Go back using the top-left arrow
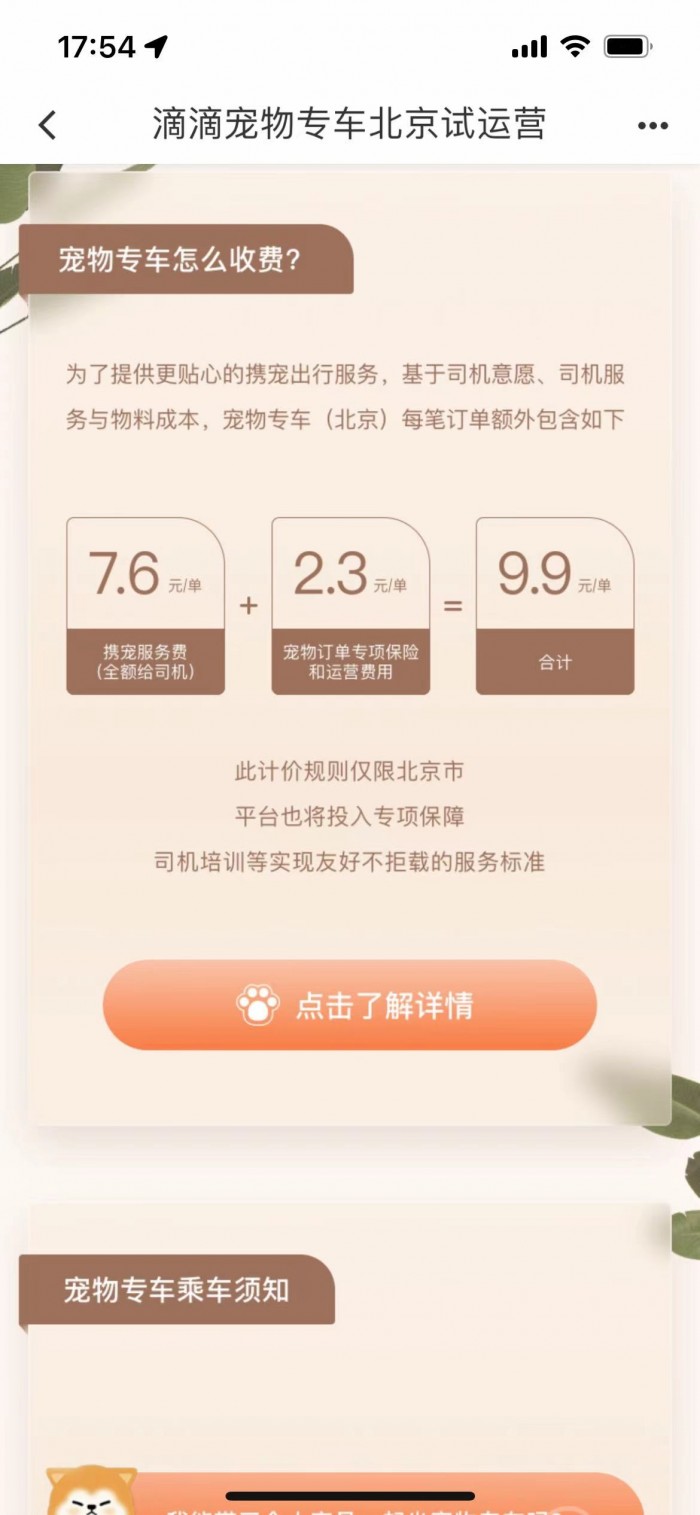The width and height of the screenshot is (700, 1515). tap(47, 125)
